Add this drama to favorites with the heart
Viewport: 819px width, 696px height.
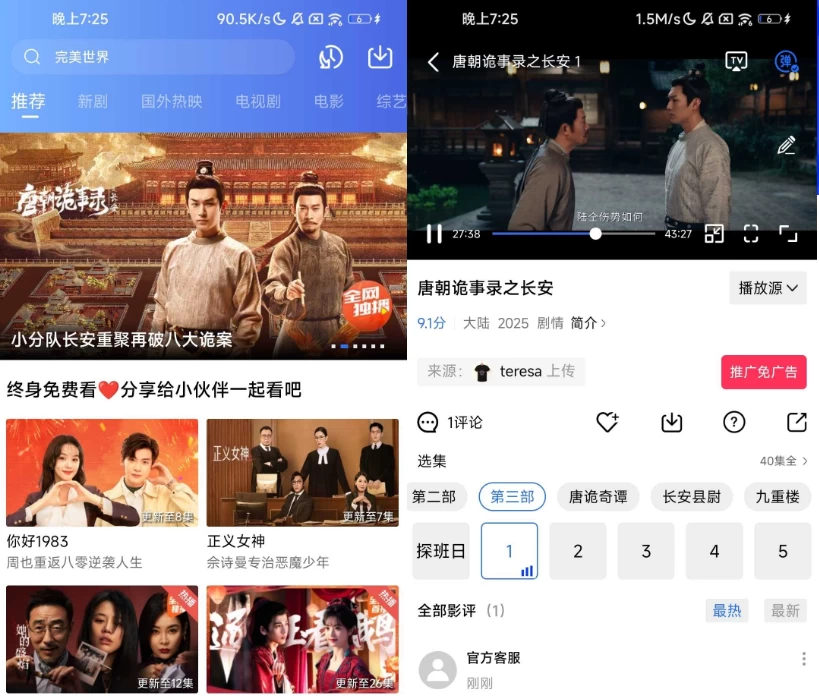607,422
